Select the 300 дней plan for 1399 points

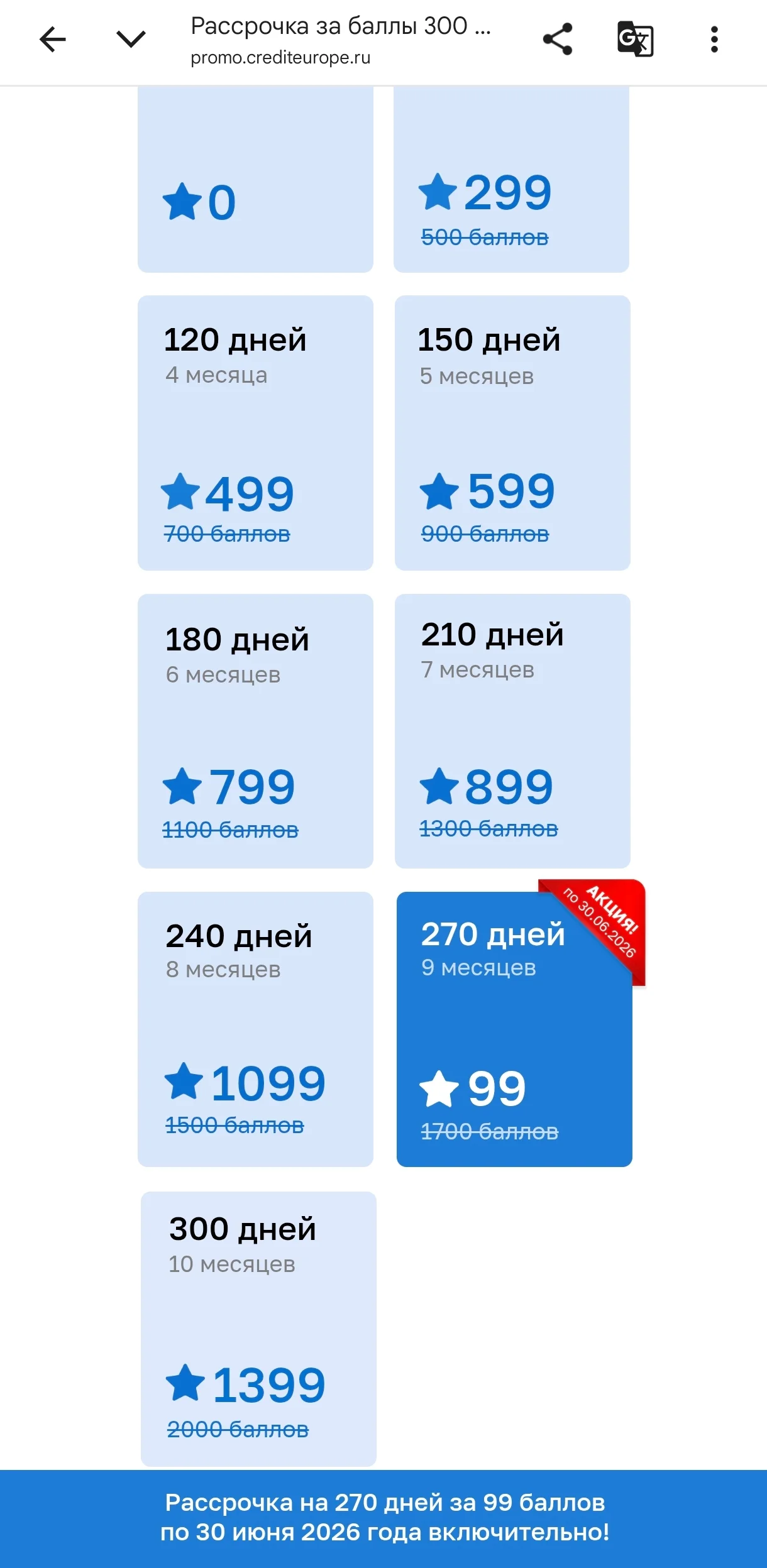click(258, 1329)
